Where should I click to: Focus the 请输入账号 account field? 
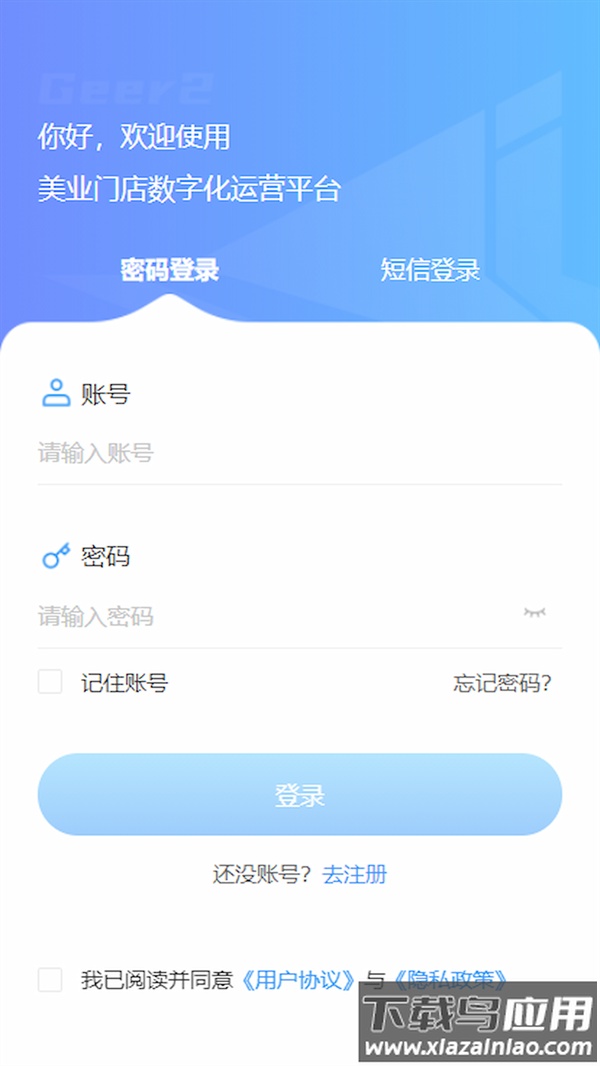click(300, 454)
